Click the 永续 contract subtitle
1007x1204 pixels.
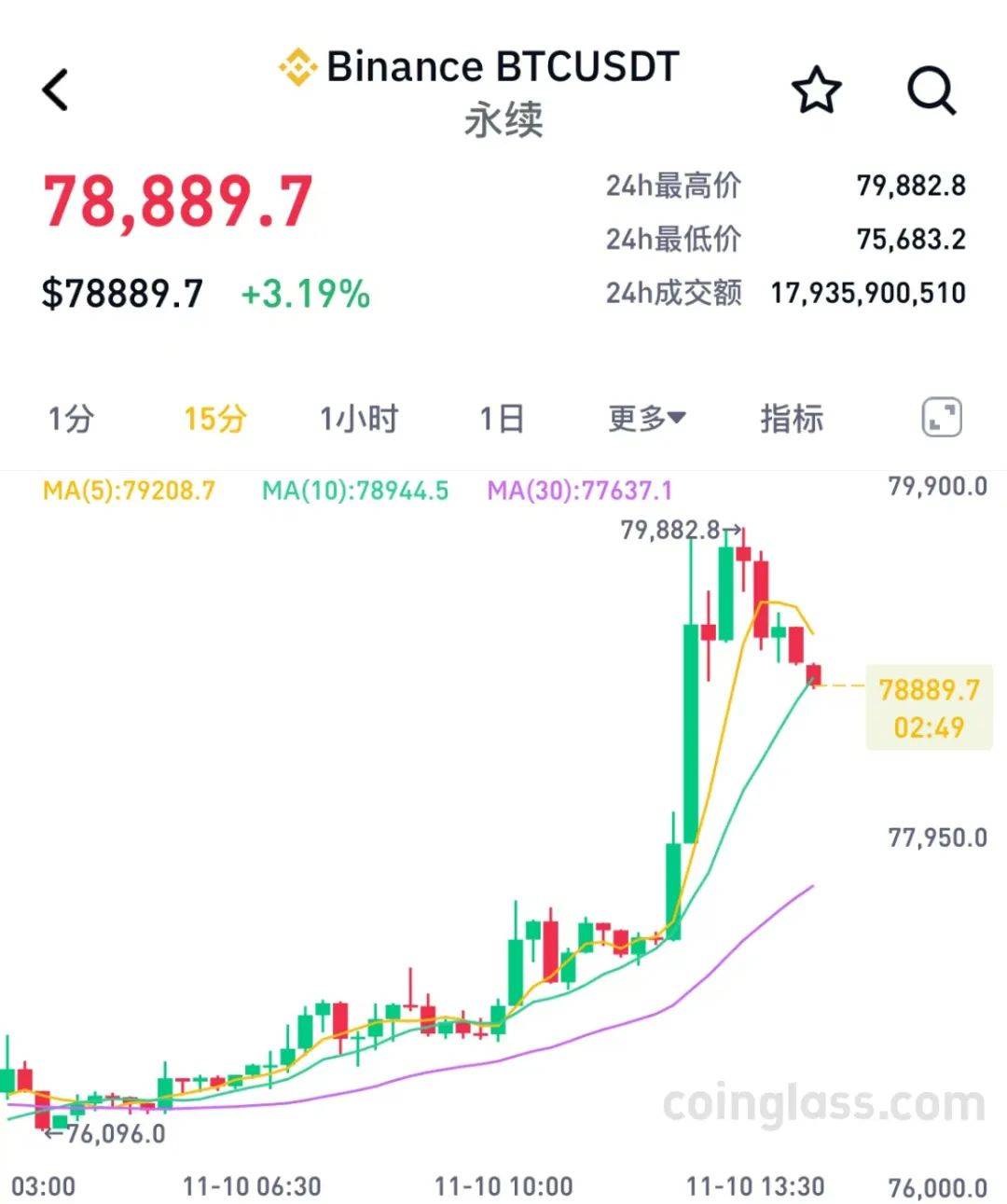tap(504, 120)
